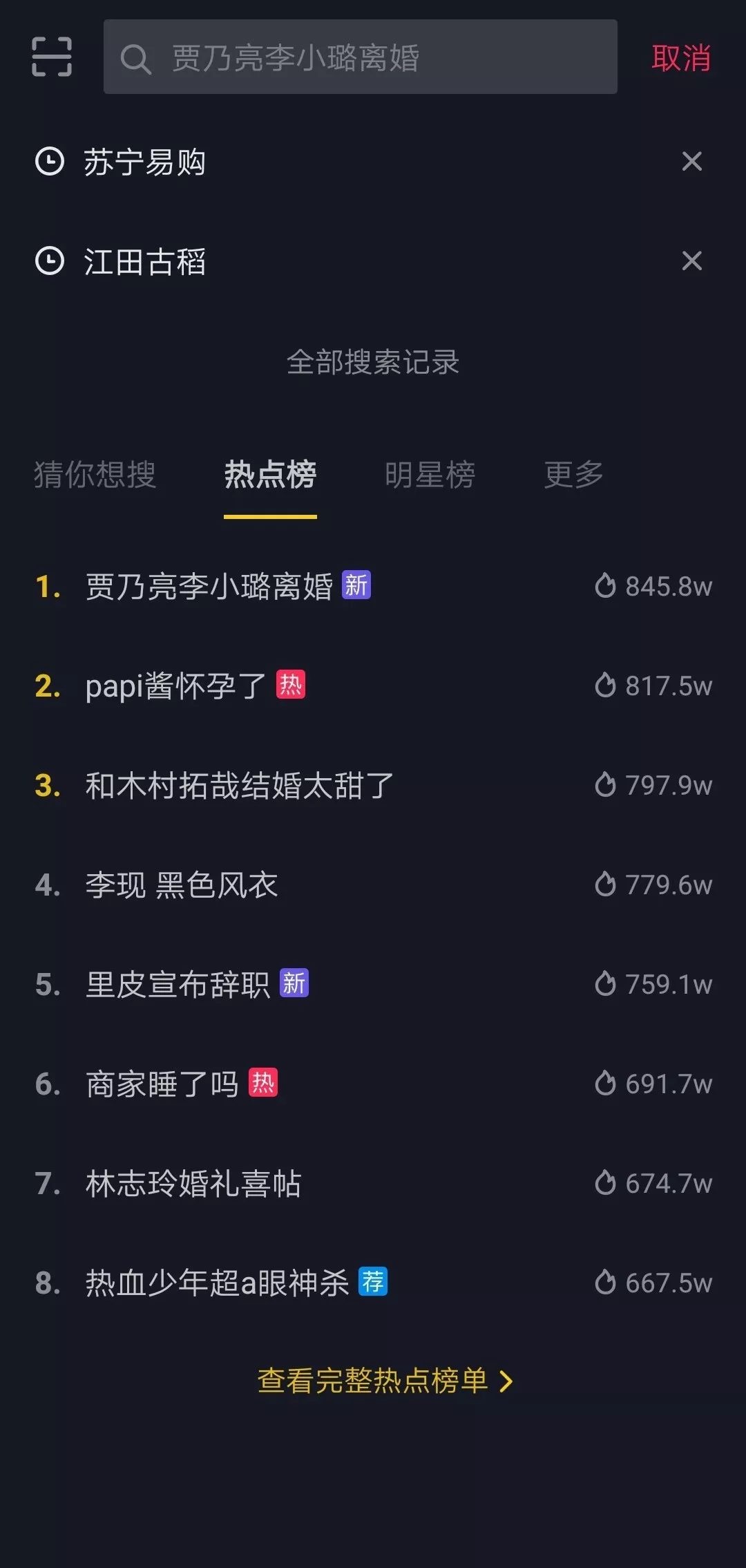Image resolution: width=746 pixels, height=1568 pixels.
Task: Select the 热点榜 tab
Action: click(x=270, y=475)
